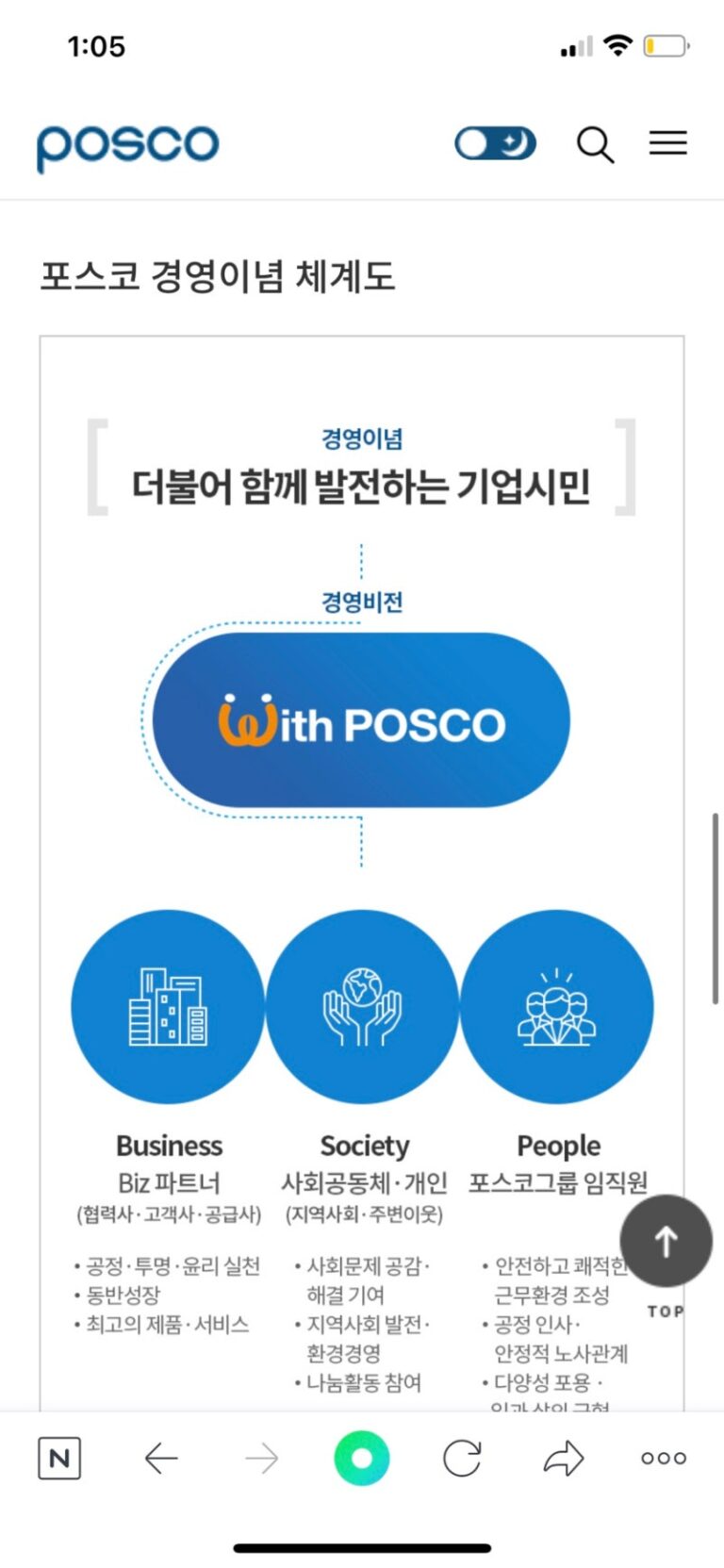Screen dimensions: 724x1568
Task: Tap the green circle button in the browser bar
Action: click(361, 1458)
